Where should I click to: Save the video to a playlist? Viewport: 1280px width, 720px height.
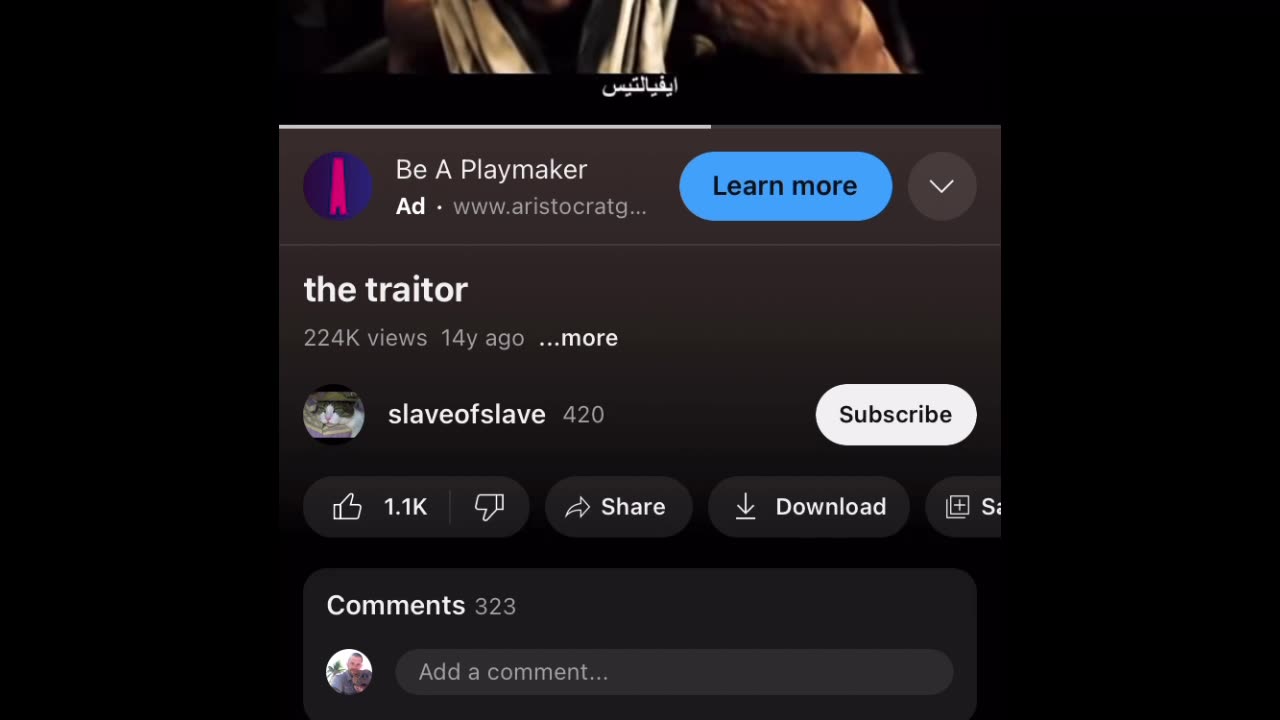[x=972, y=507]
